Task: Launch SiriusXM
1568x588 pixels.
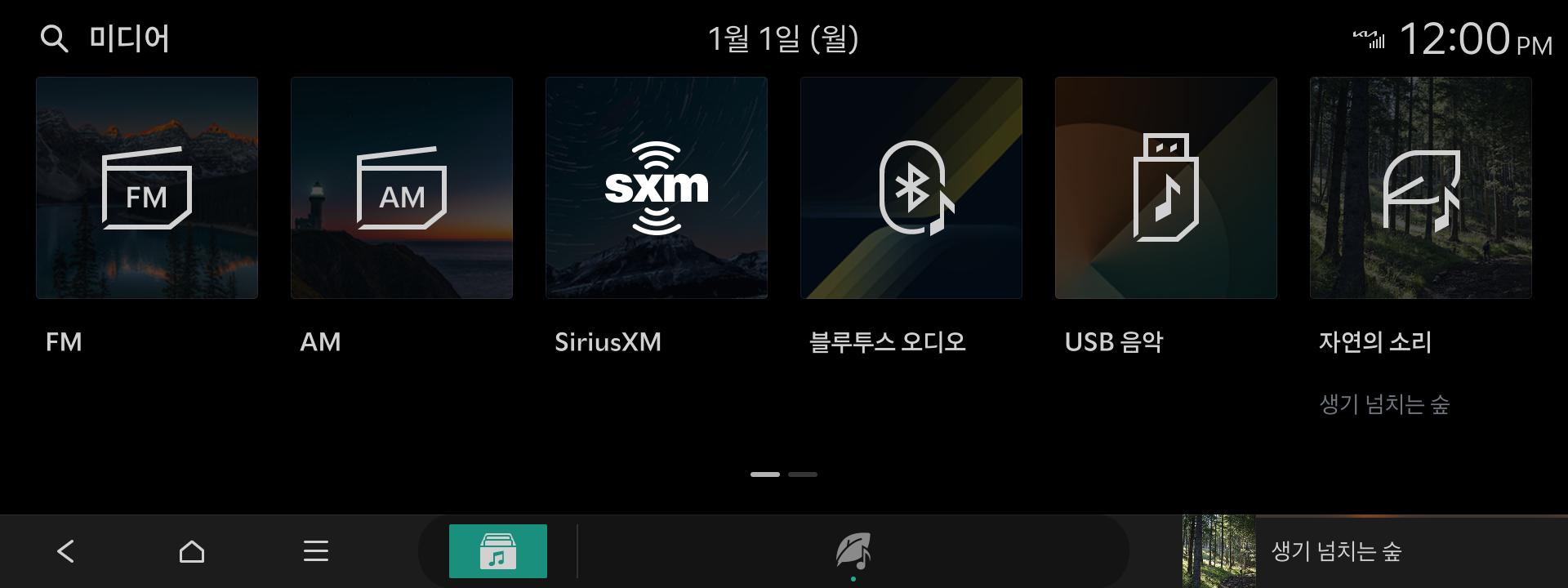Action: pyautogui.click(x=657, y=189)
